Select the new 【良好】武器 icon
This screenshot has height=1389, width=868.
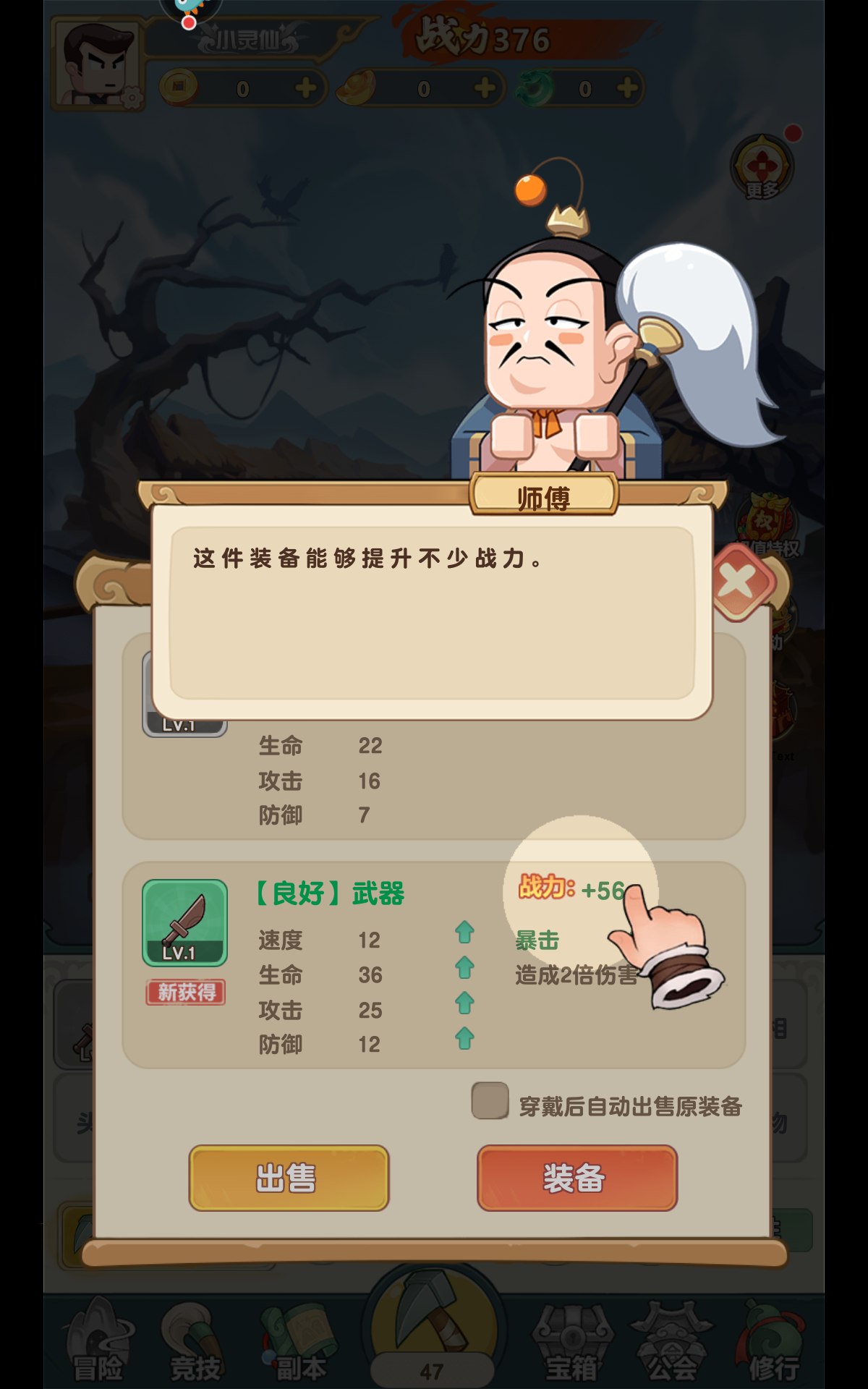tap(184, 922)
